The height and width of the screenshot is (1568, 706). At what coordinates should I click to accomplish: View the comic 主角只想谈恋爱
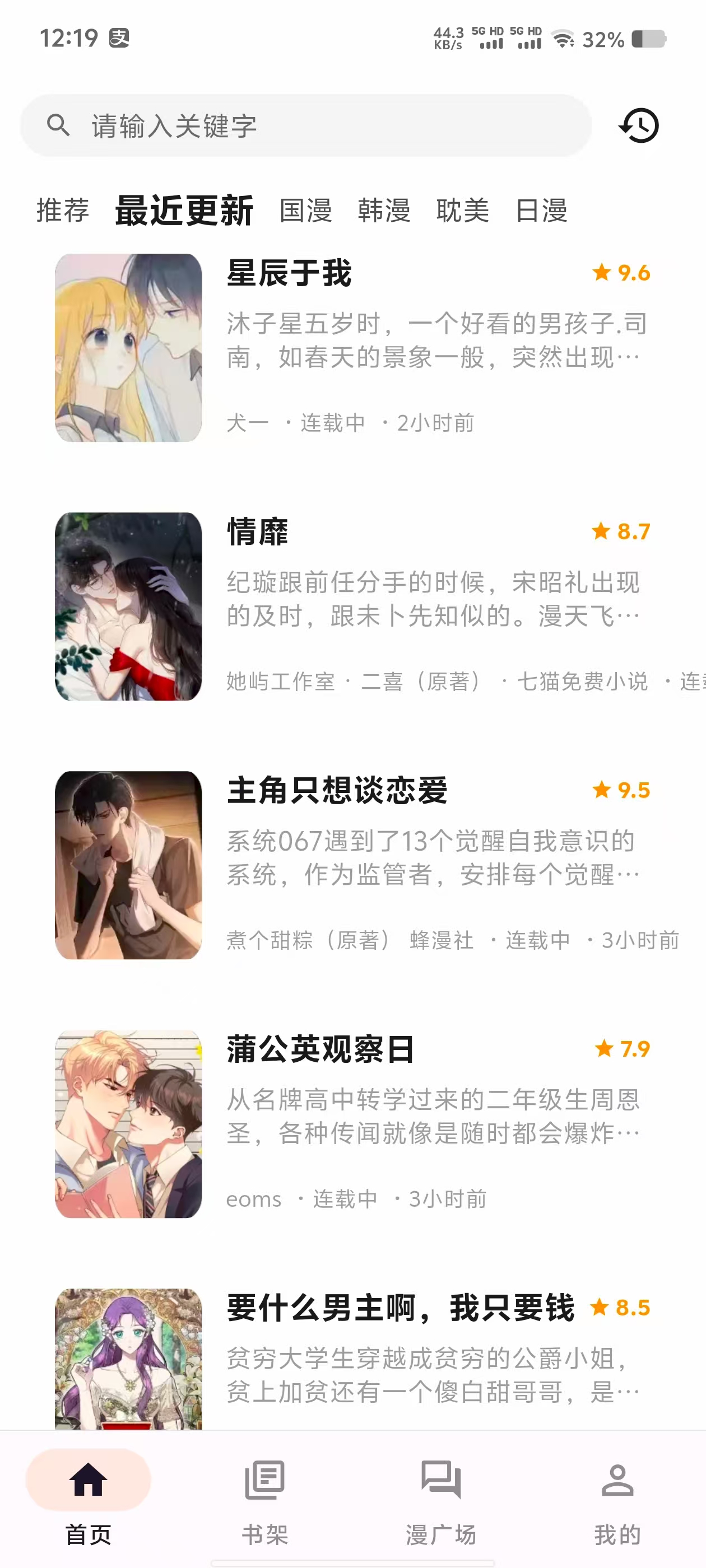337,791
